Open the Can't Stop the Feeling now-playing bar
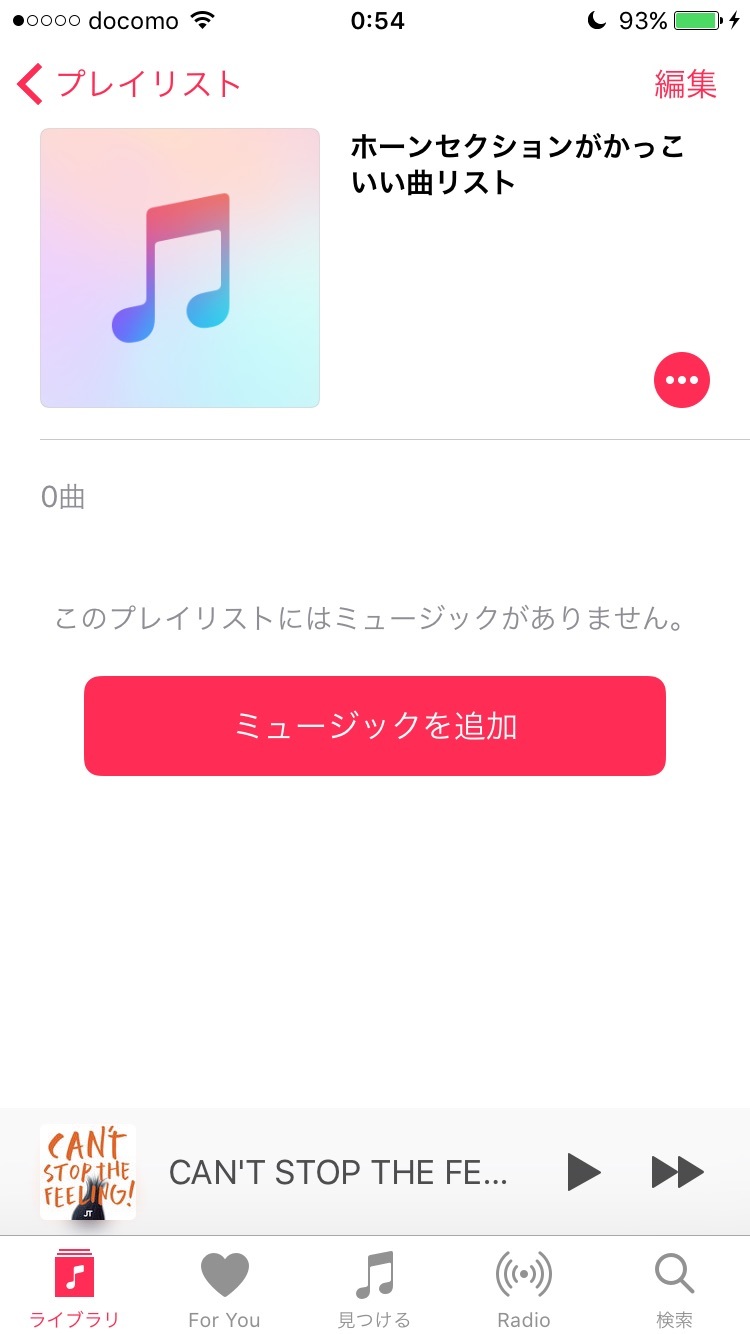The image size is (750, 1334). click(x=340, y=1172)
